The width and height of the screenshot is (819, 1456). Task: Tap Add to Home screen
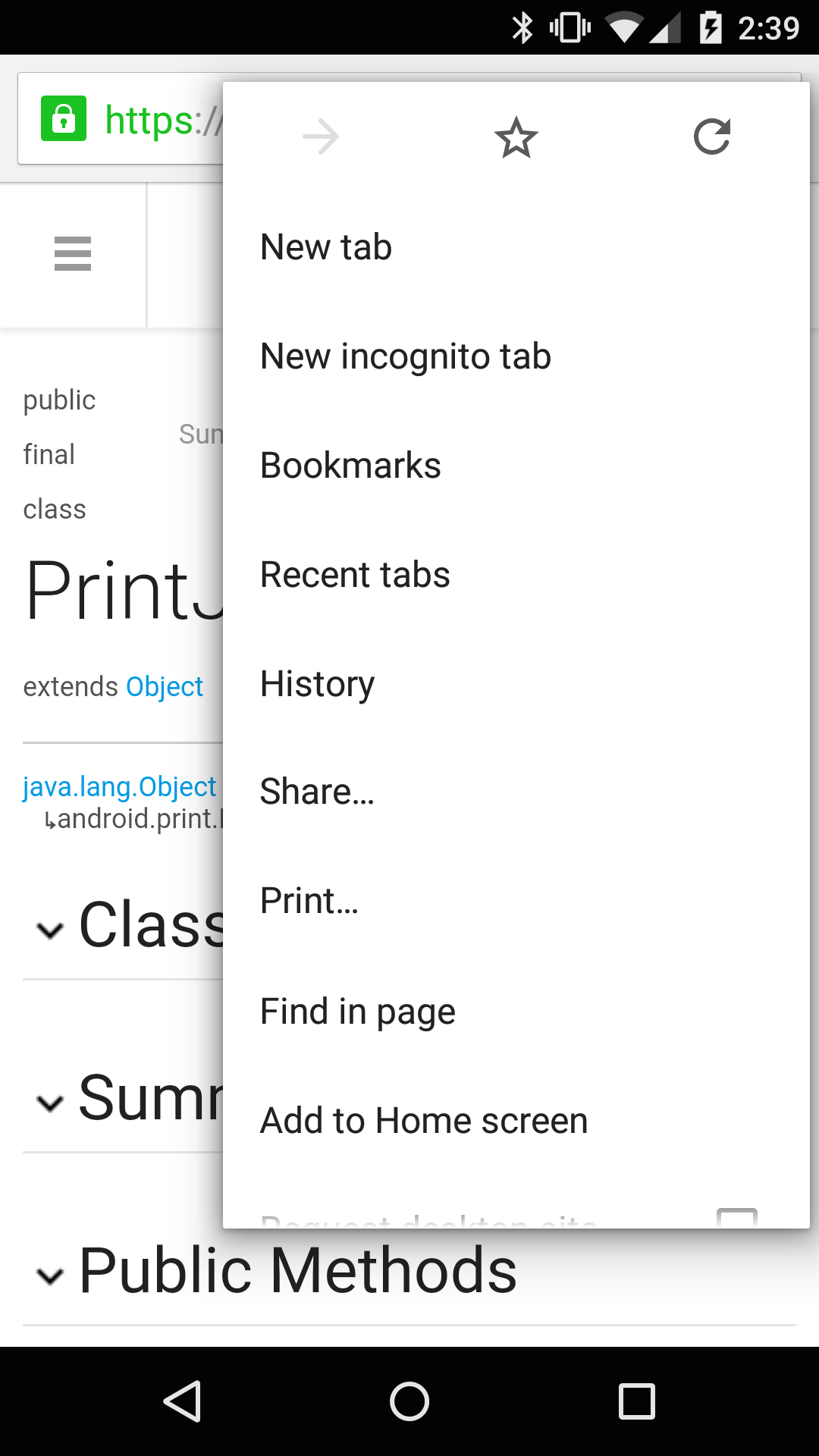pos(423,1119)
